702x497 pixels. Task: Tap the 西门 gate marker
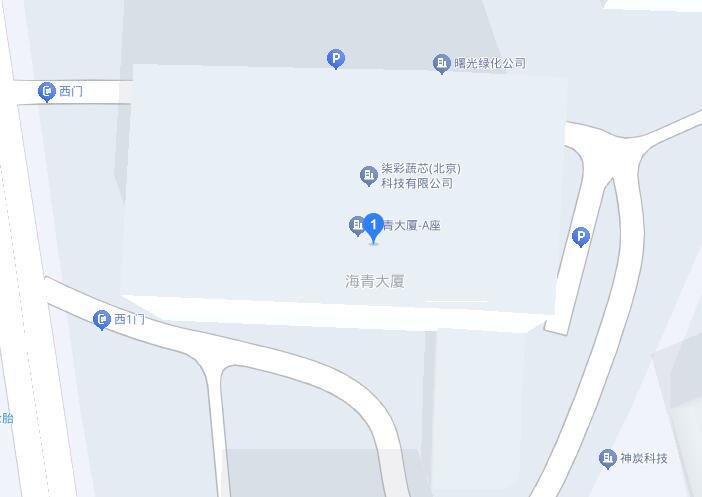pos(47,92)
